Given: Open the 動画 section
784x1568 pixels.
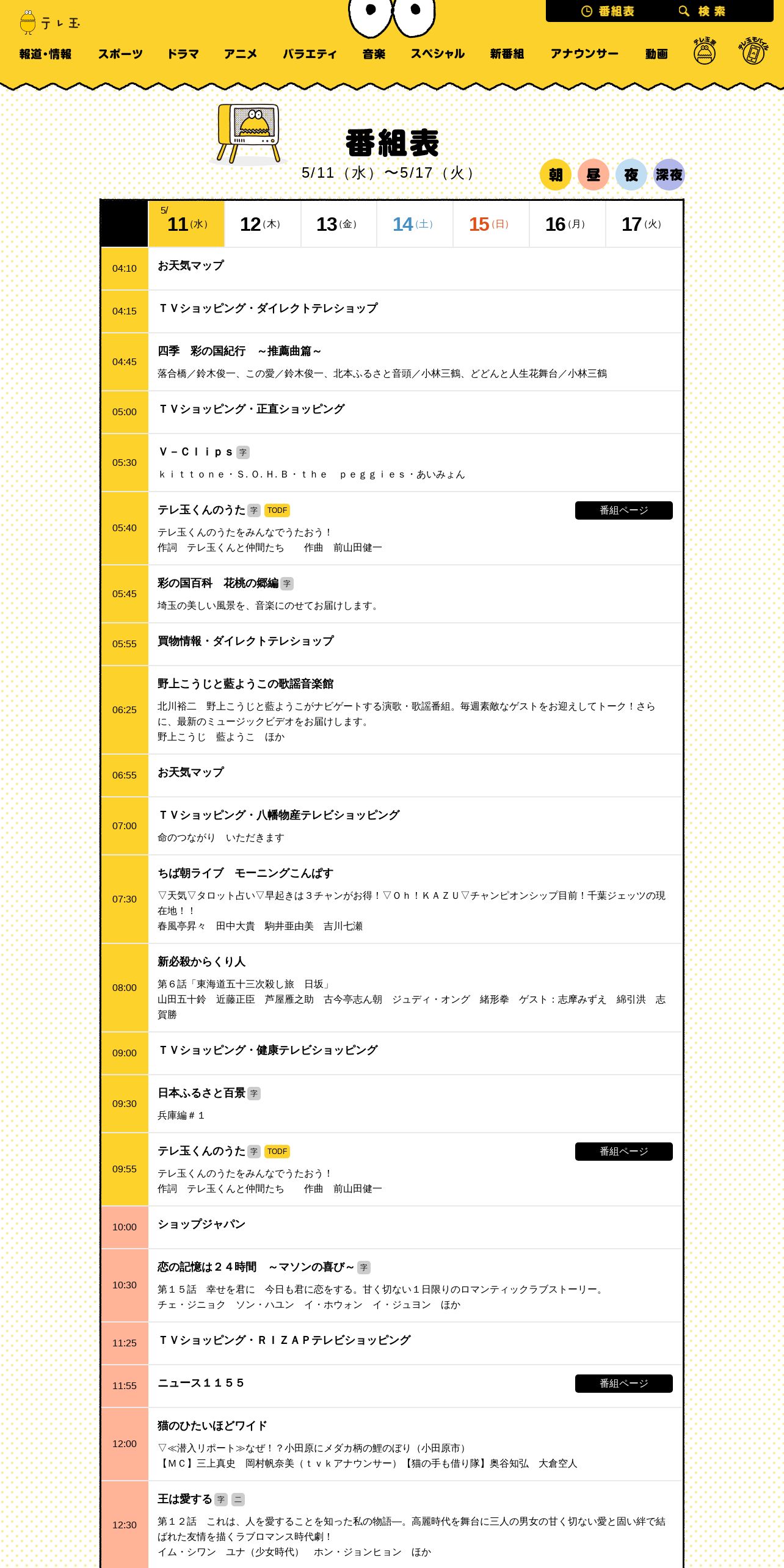Looking at the screenshot, I should click(656, 54).
